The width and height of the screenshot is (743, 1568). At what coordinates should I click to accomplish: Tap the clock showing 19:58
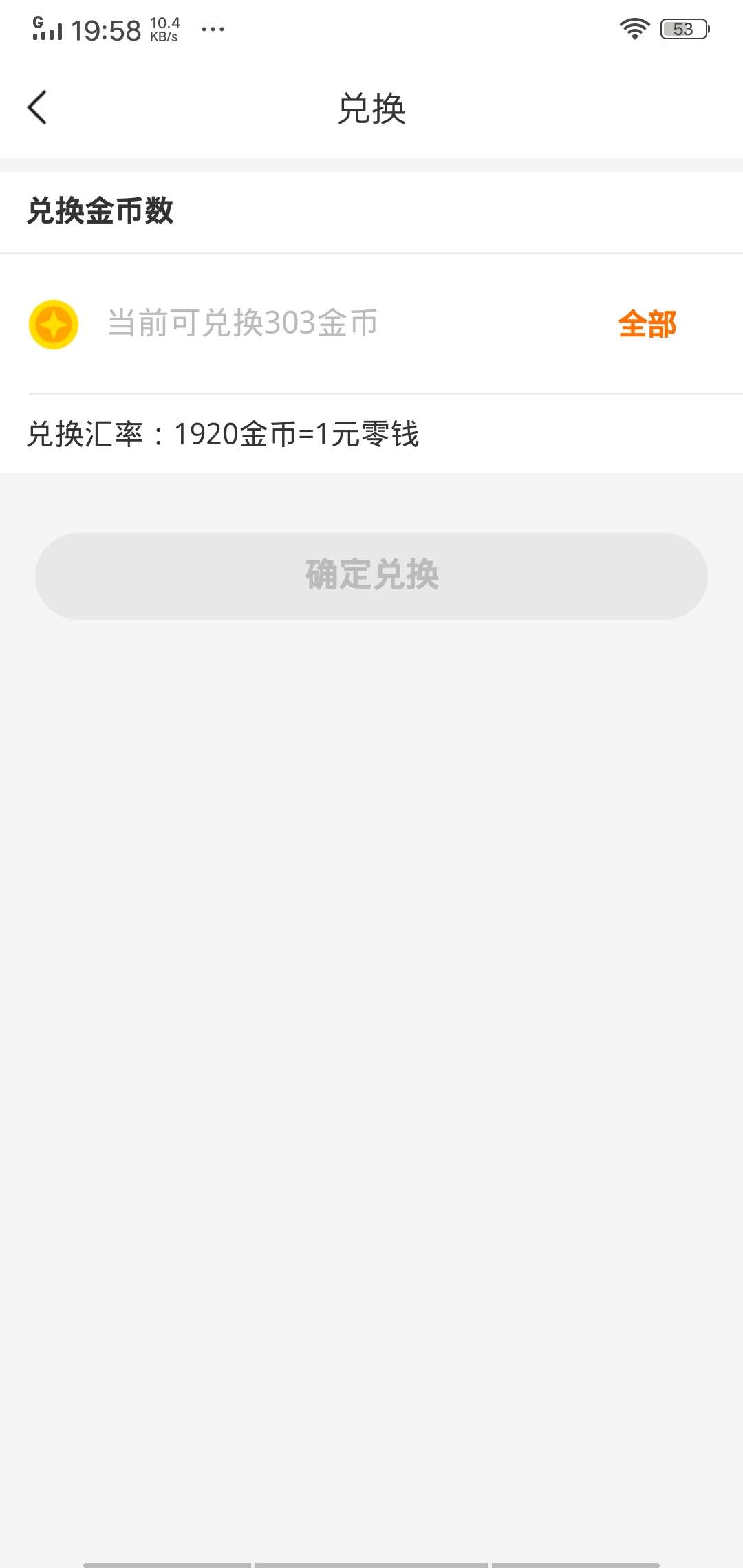coord(107,28)
